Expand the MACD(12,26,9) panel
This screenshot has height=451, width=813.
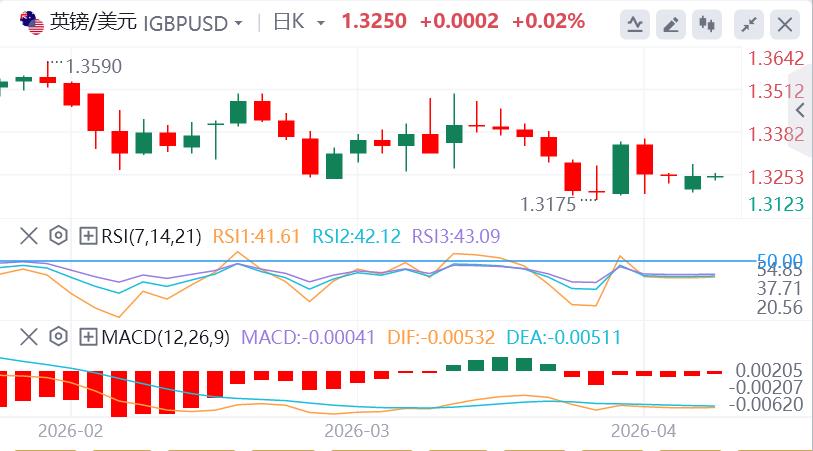tap(88, 337)
